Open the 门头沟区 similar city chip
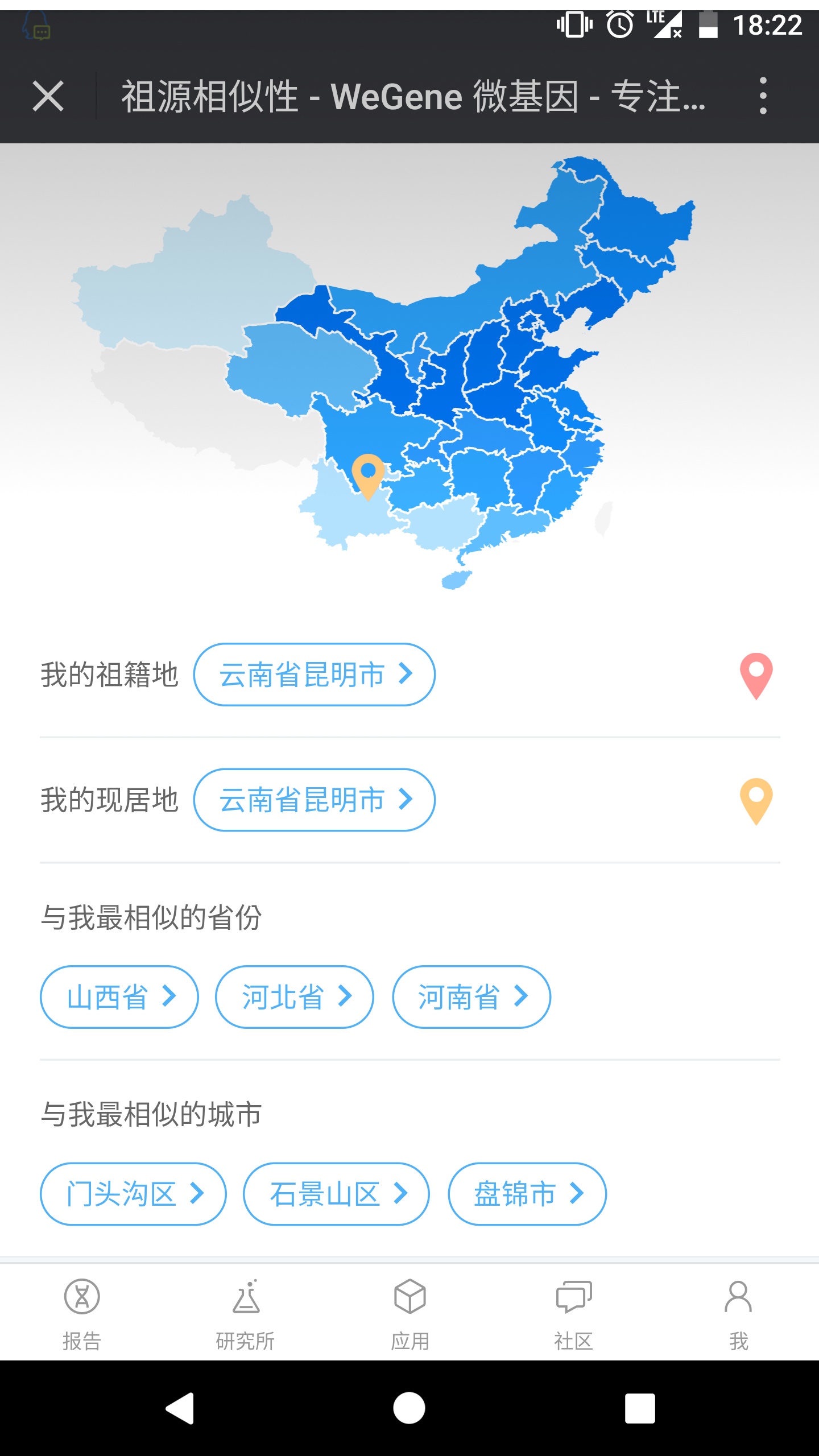Viewport: 819px width, 1456px height. [133, 1193]
